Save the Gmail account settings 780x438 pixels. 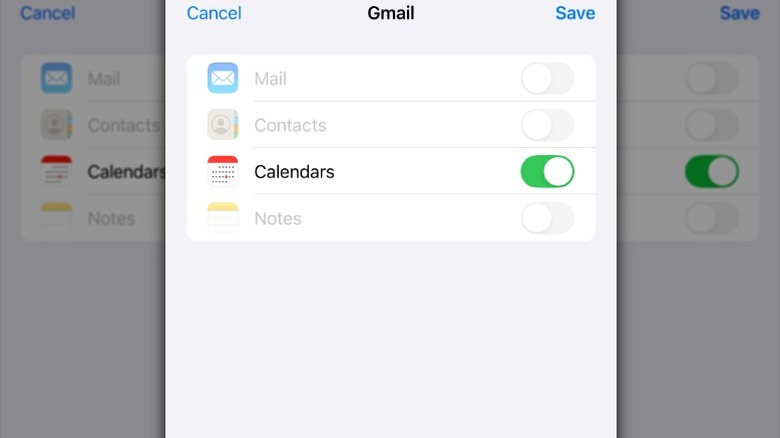[x=575, y=13]
